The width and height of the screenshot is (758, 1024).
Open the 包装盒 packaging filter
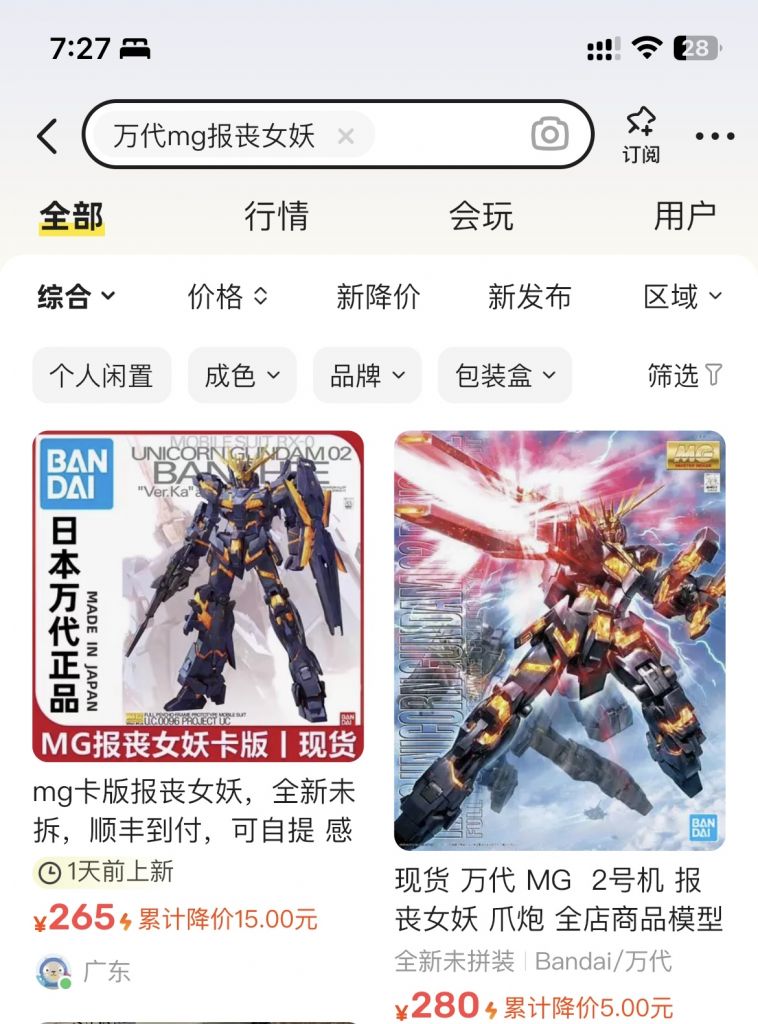click(x=505, y=374)
